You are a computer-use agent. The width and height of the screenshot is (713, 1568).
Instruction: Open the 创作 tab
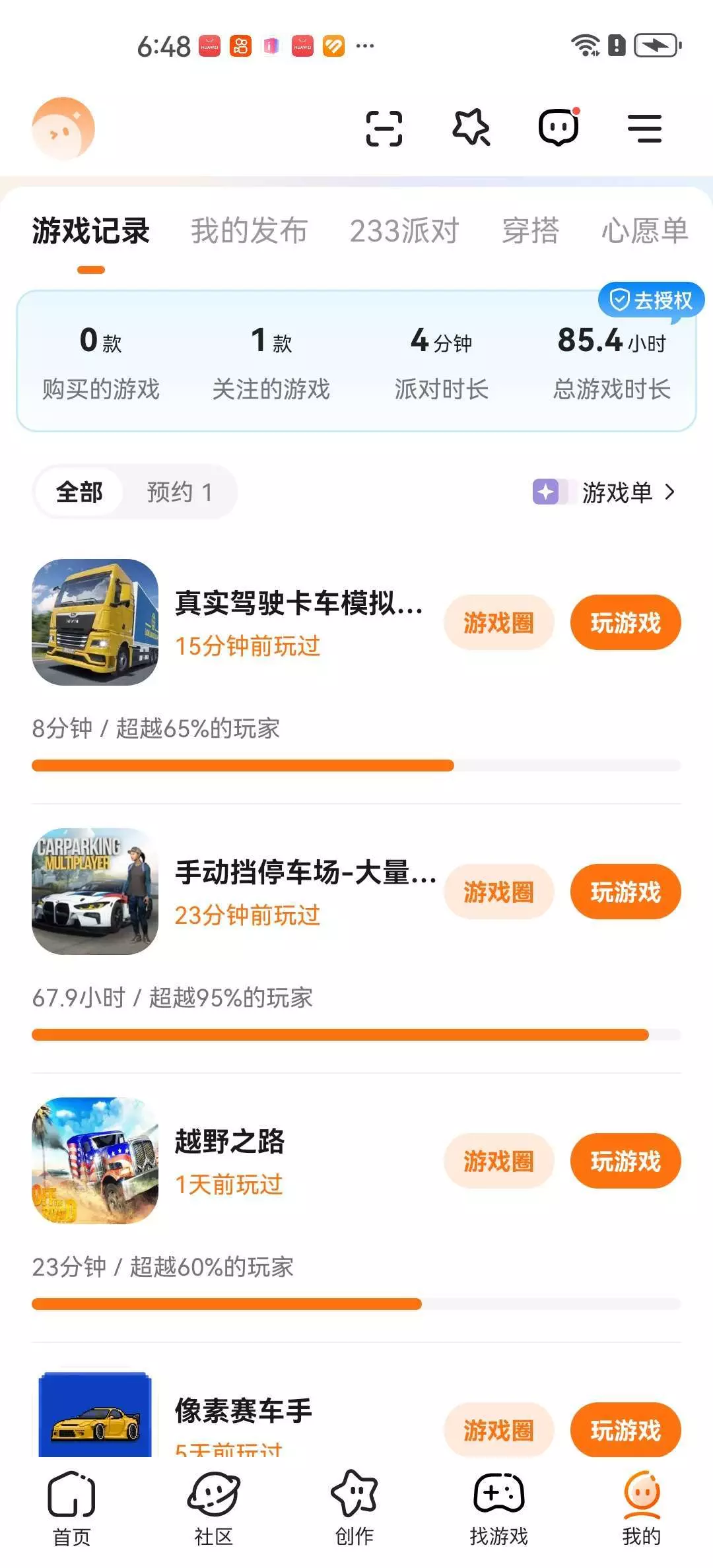point(355,1508)
